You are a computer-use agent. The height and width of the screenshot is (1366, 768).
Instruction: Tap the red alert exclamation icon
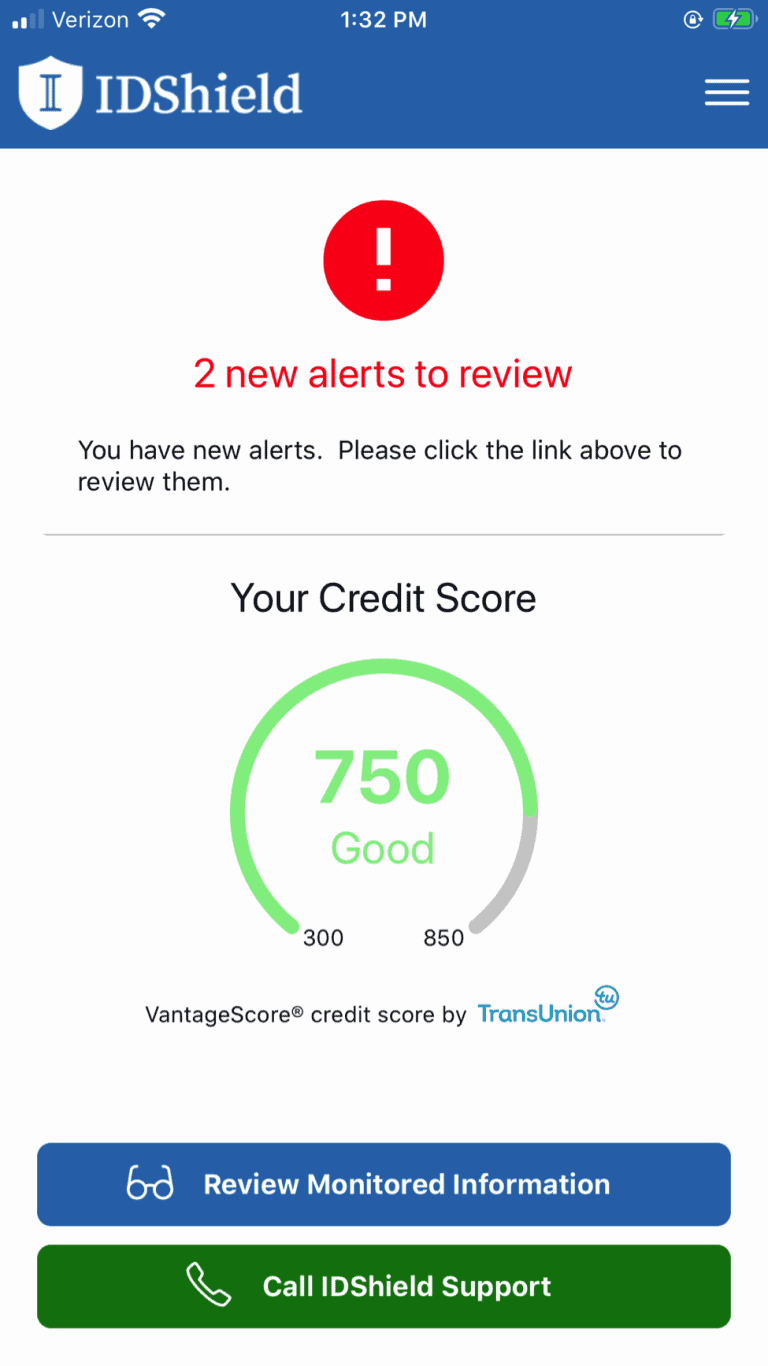pyautogui.click(x=383, y=260)
